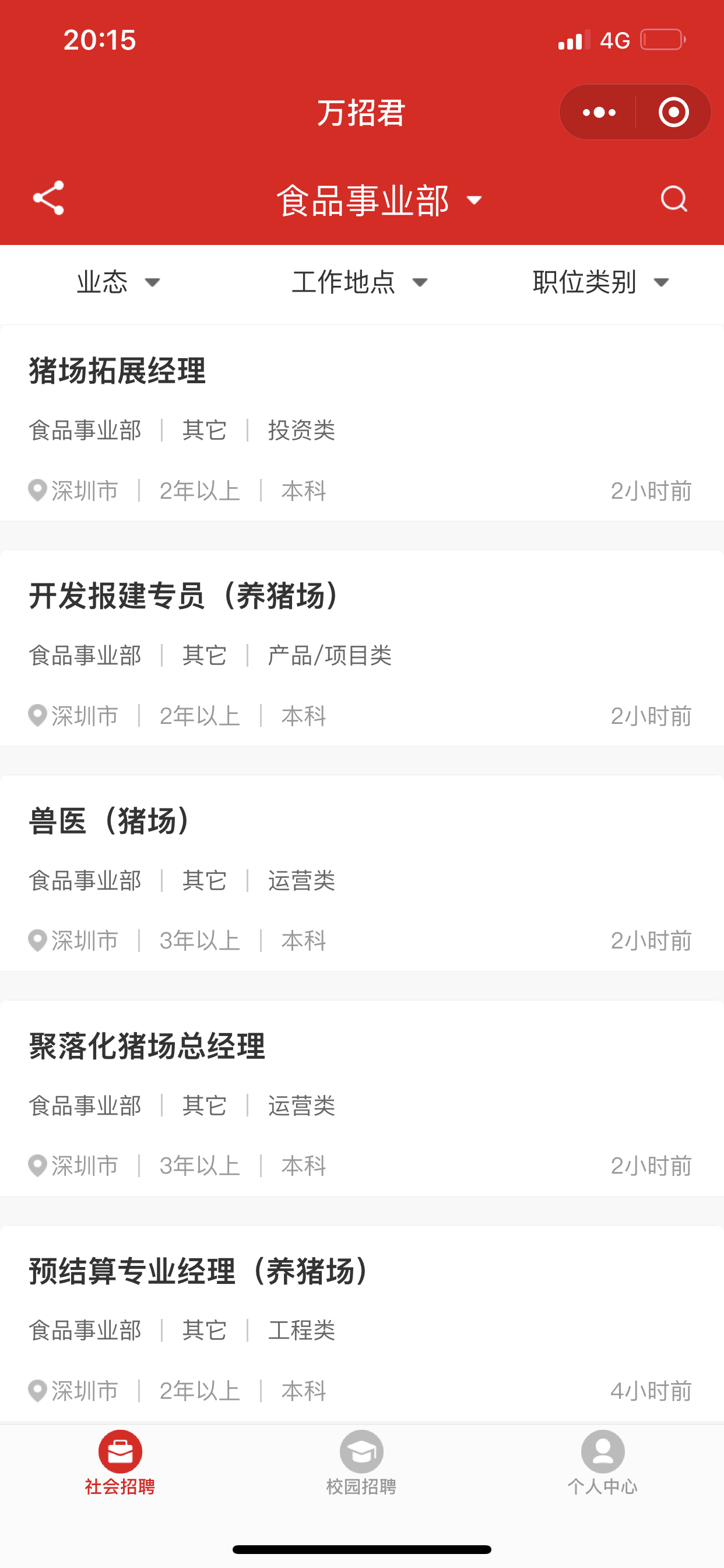Select the 职位类别 filter dropdown
Image resolution: width=724 pixels, height=1568 pixels.
coord(600,282)
